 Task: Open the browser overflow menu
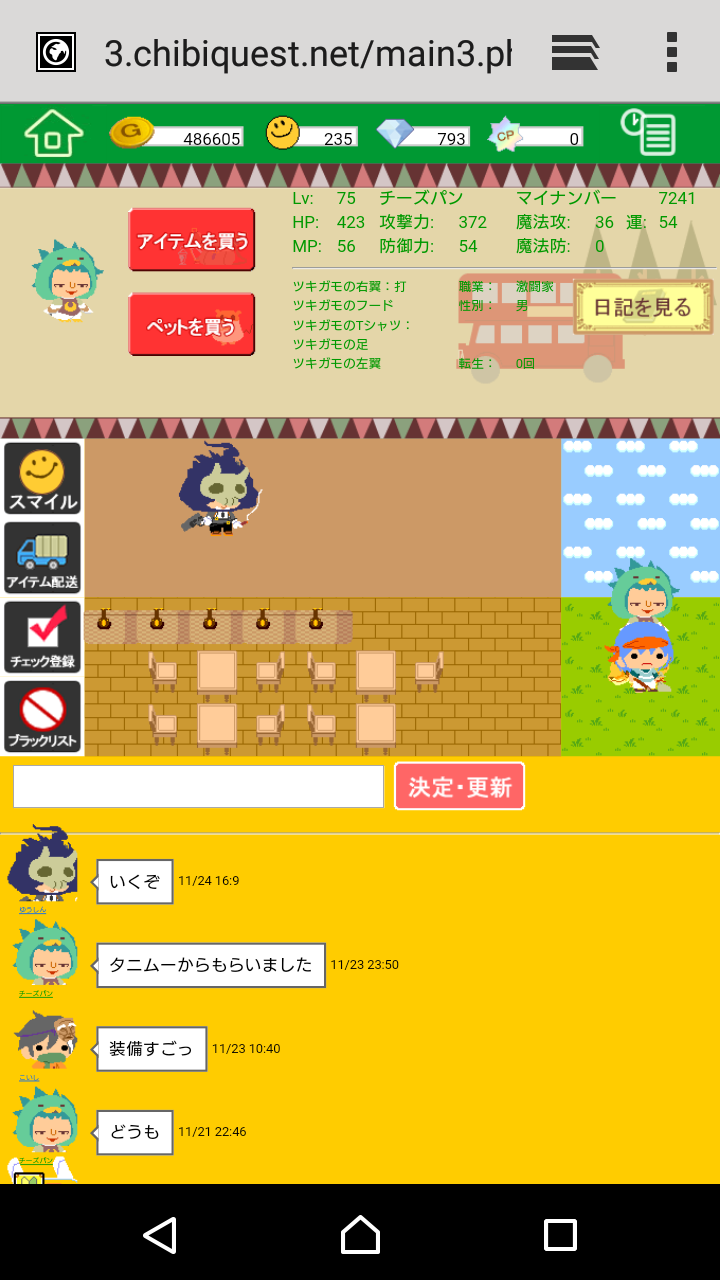pos(671,52)
